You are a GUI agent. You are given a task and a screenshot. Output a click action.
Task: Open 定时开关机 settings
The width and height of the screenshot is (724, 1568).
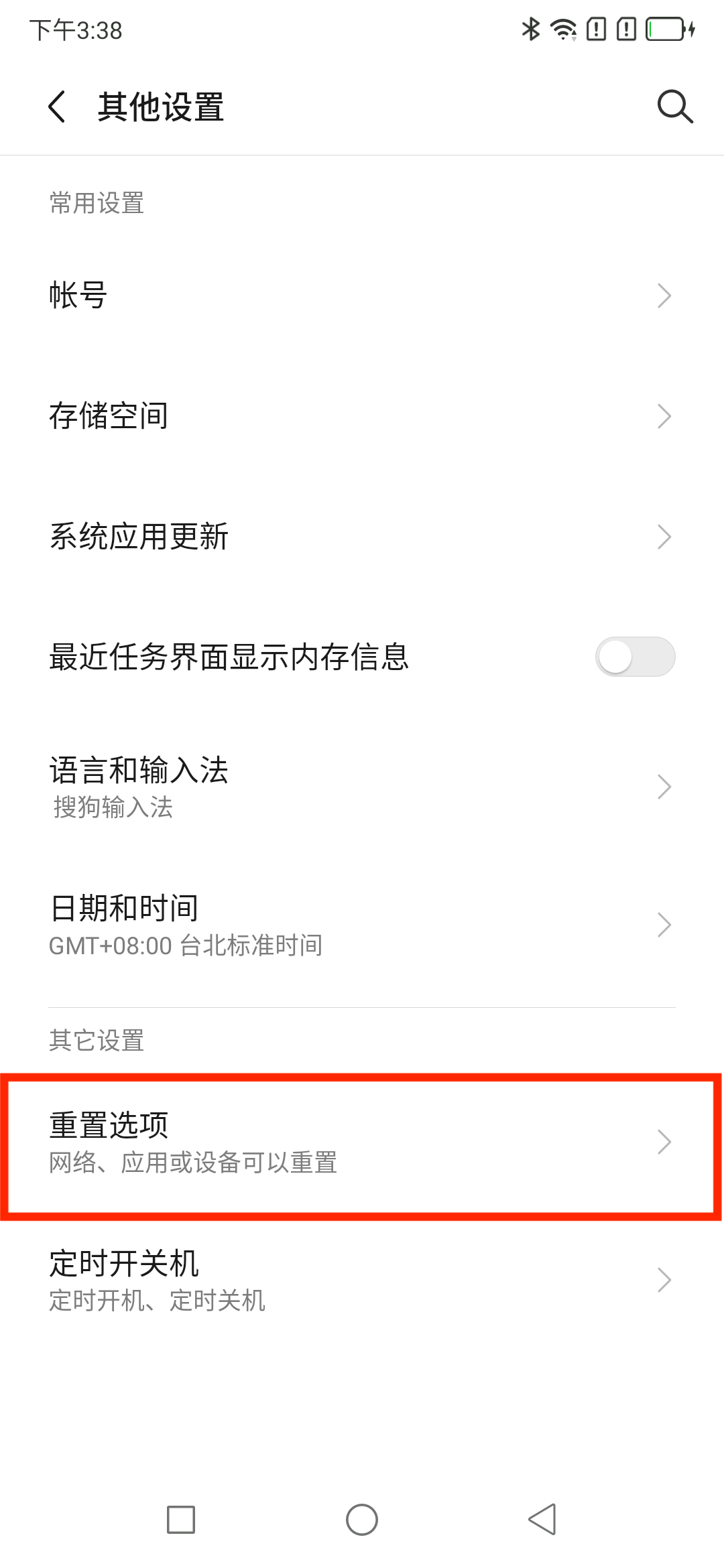coord(362,1280)
